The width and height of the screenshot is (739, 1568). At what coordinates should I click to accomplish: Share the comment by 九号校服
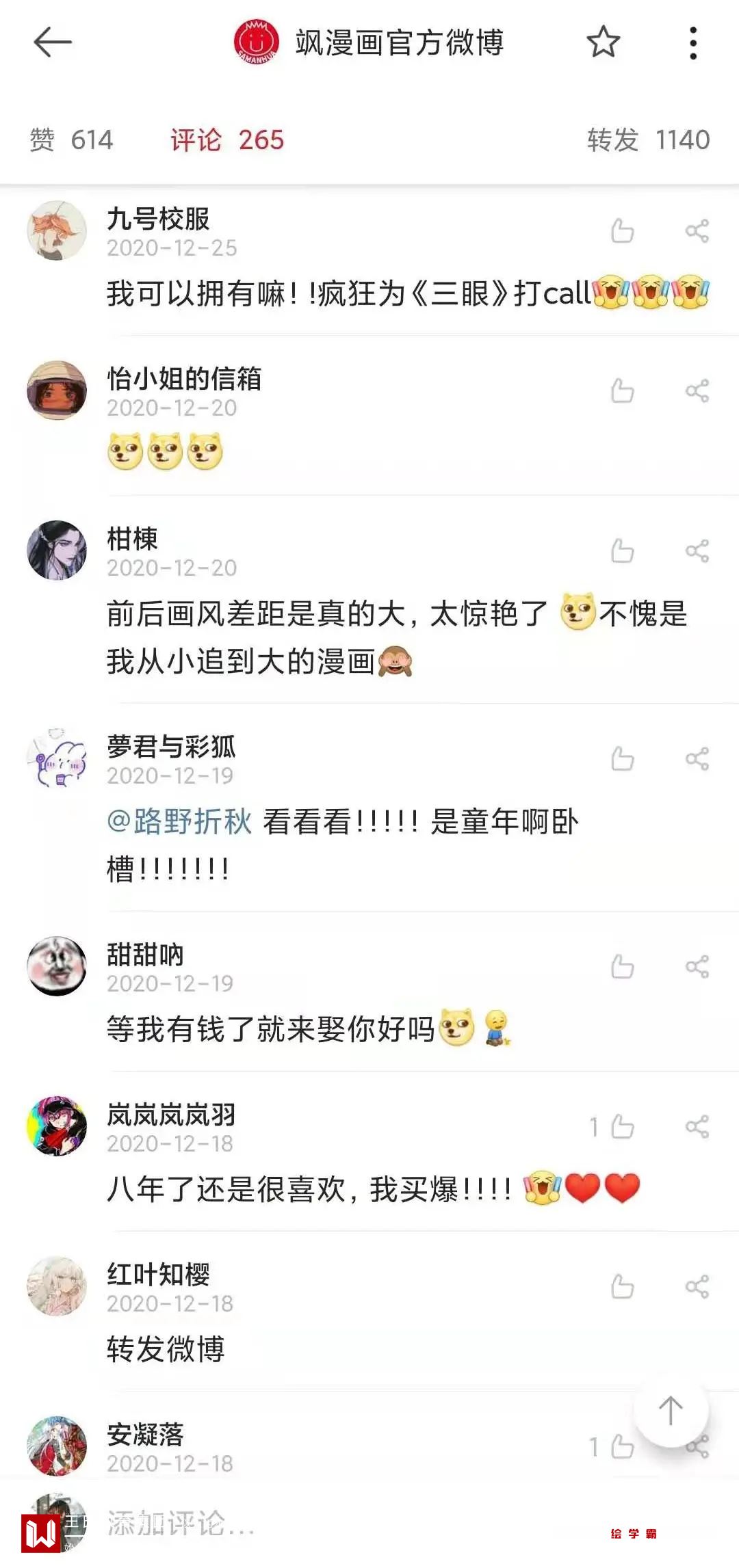[697, 231]
